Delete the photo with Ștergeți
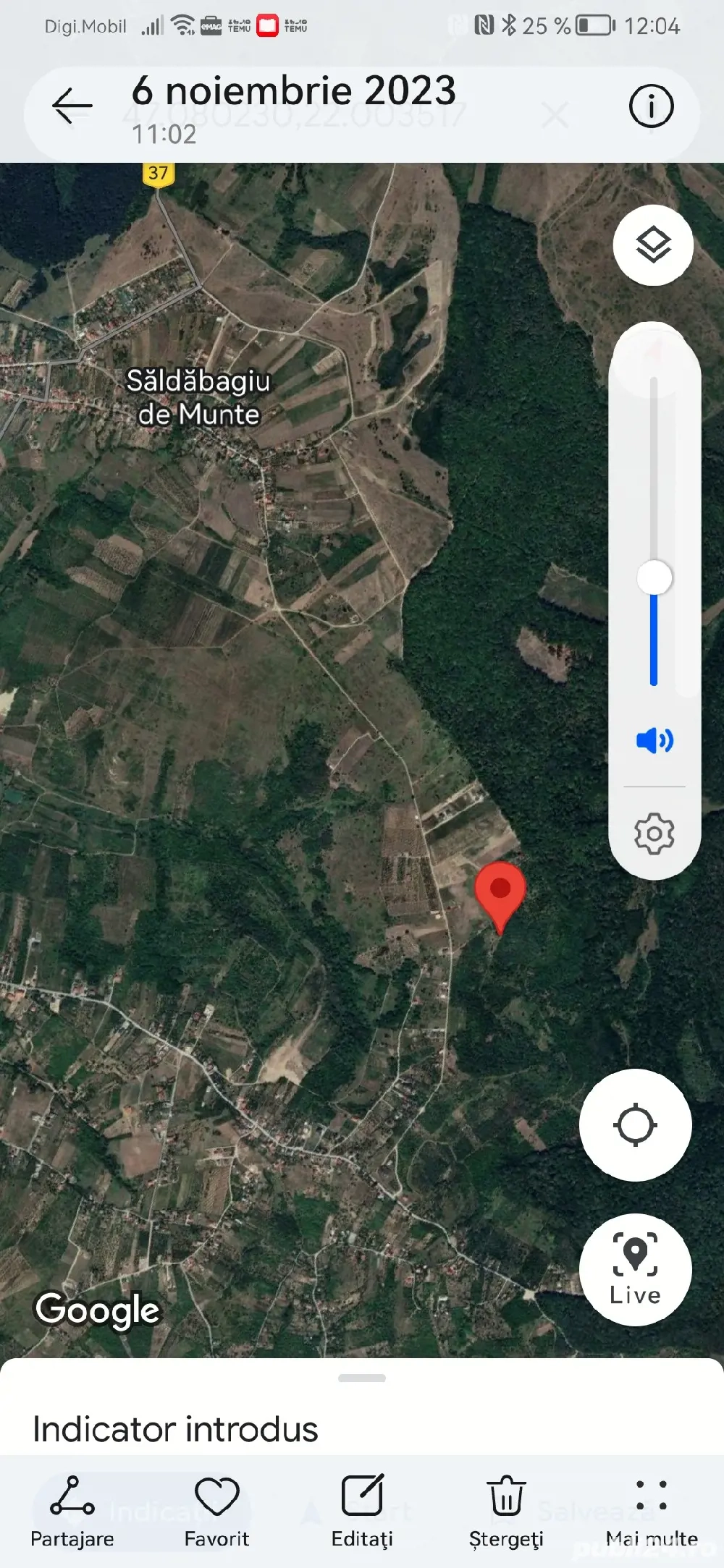This screenshot has width=724, height=1568. 506,1509
